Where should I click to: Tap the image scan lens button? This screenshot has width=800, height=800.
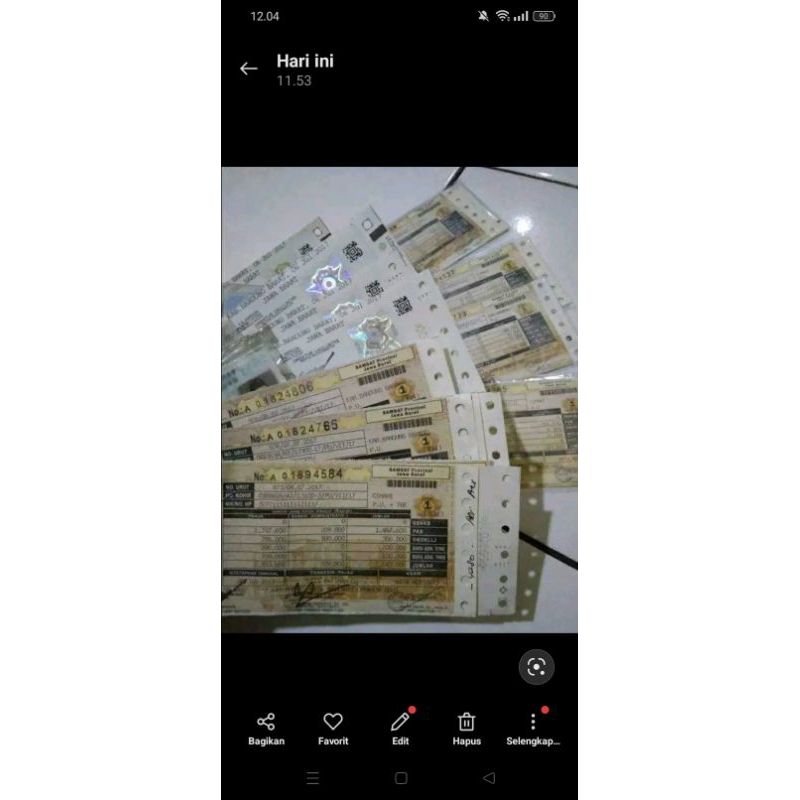(x=536, y=667)
